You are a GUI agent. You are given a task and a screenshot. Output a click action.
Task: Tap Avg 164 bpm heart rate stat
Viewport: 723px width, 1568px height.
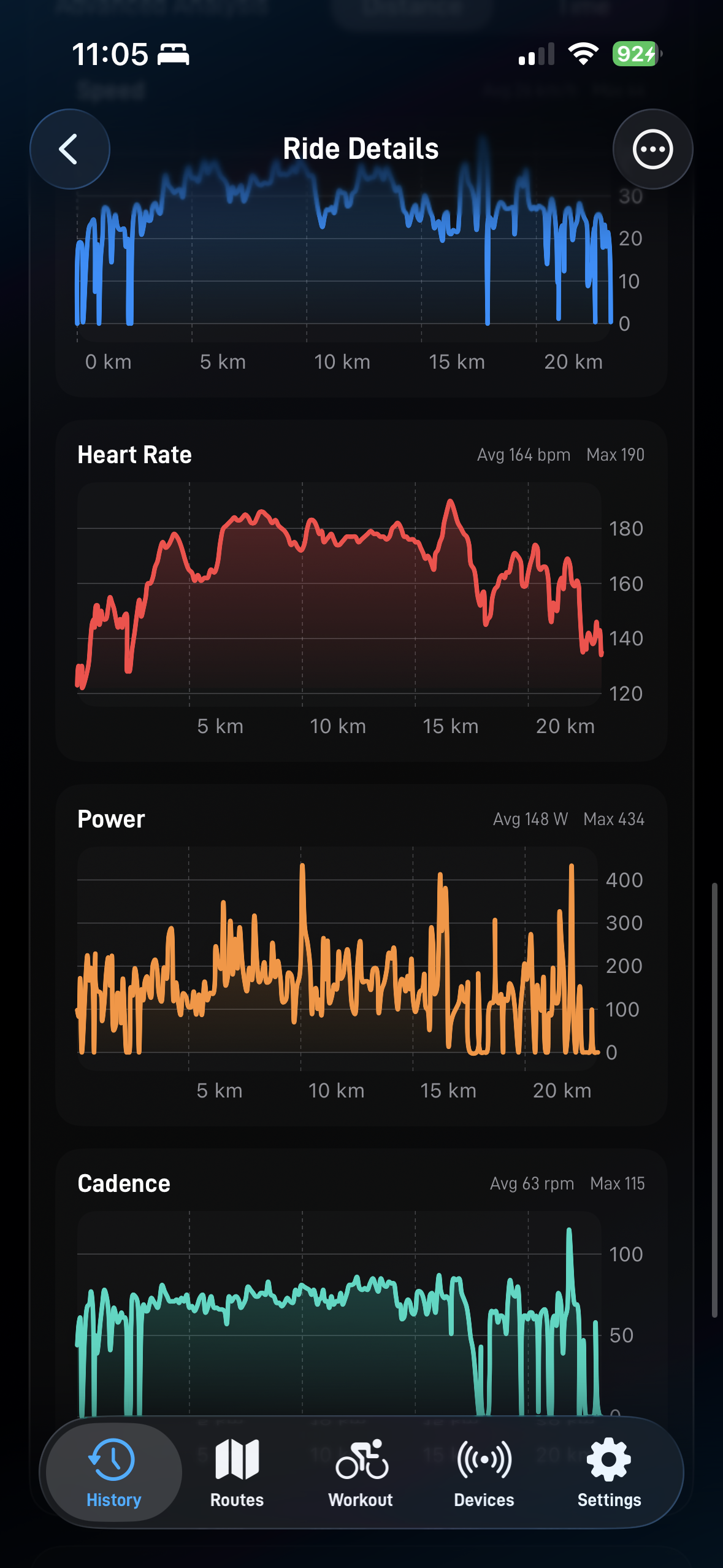(524, 455)
